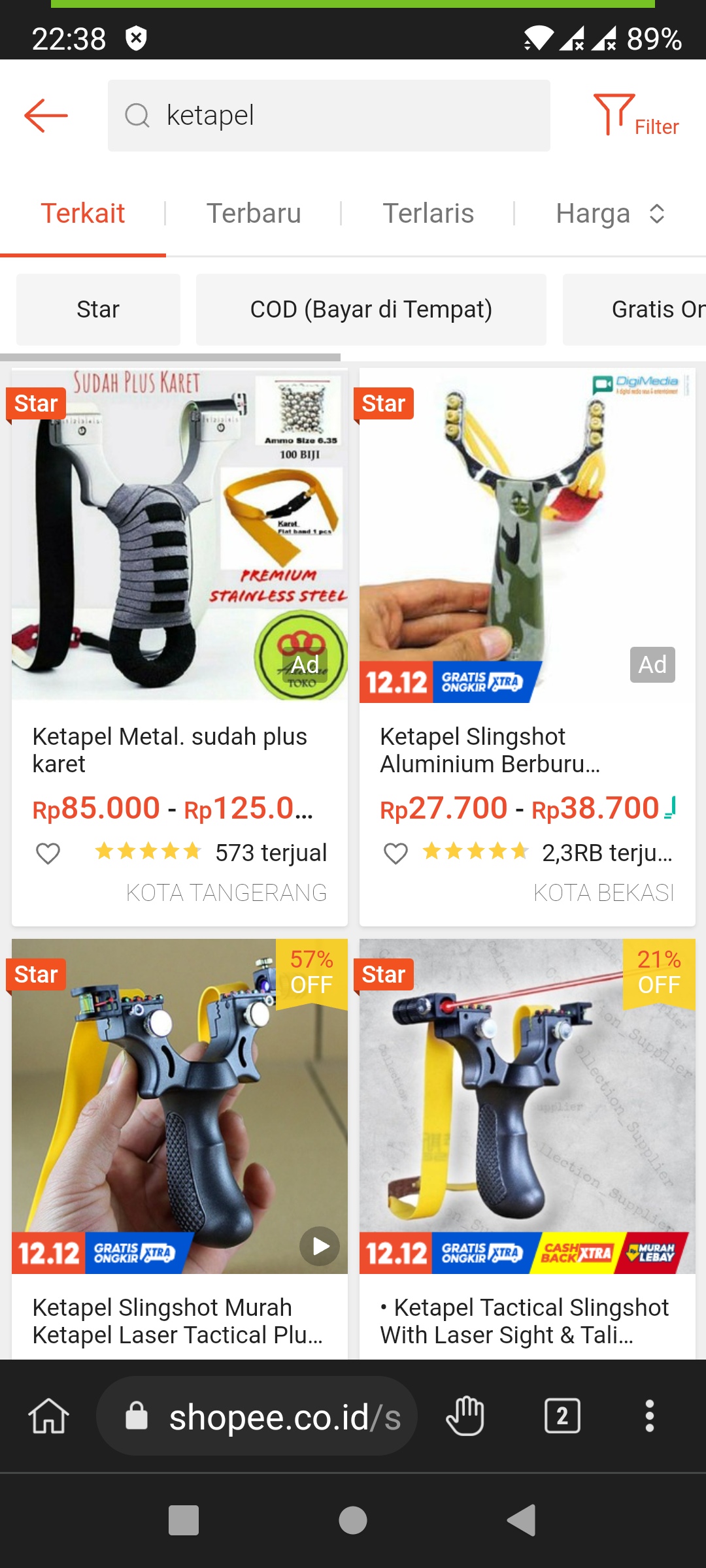706x1568 pixels.
Task: Switch to the Terlaris tab
Action: click(x=429, y=213)
